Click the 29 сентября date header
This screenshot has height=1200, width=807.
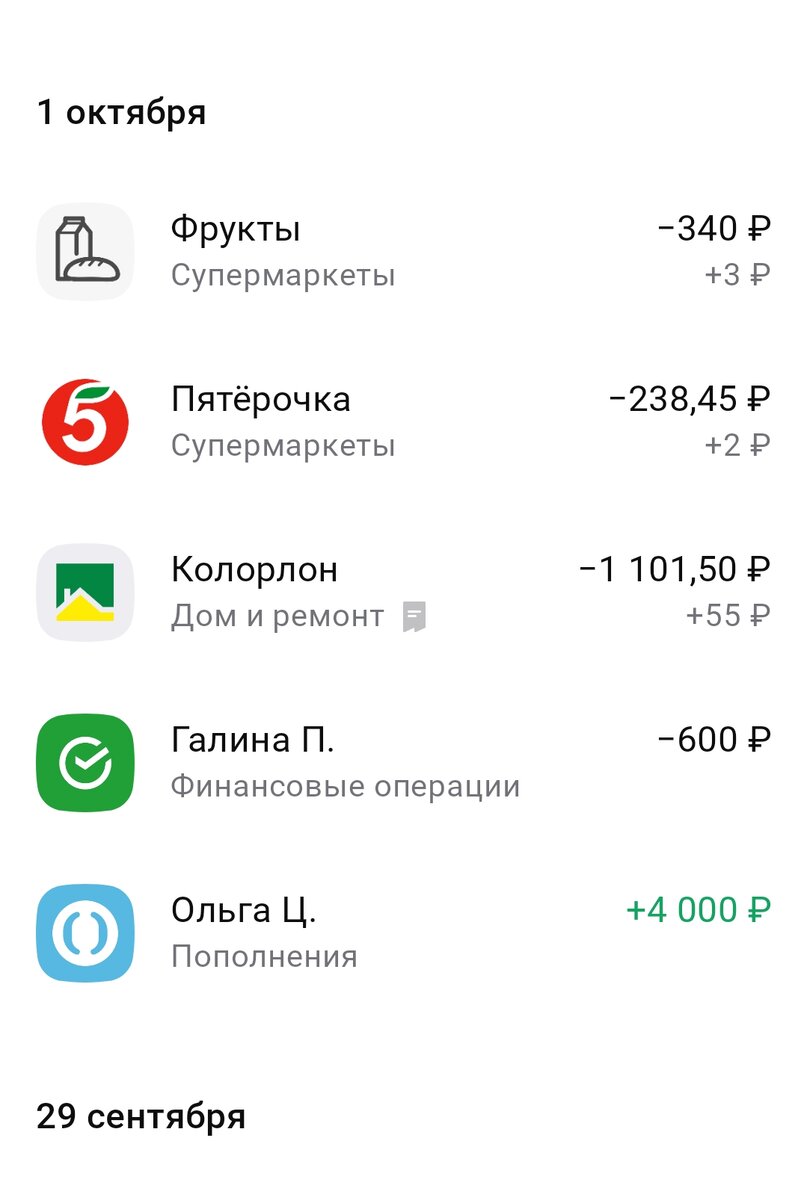(139, 1117)
